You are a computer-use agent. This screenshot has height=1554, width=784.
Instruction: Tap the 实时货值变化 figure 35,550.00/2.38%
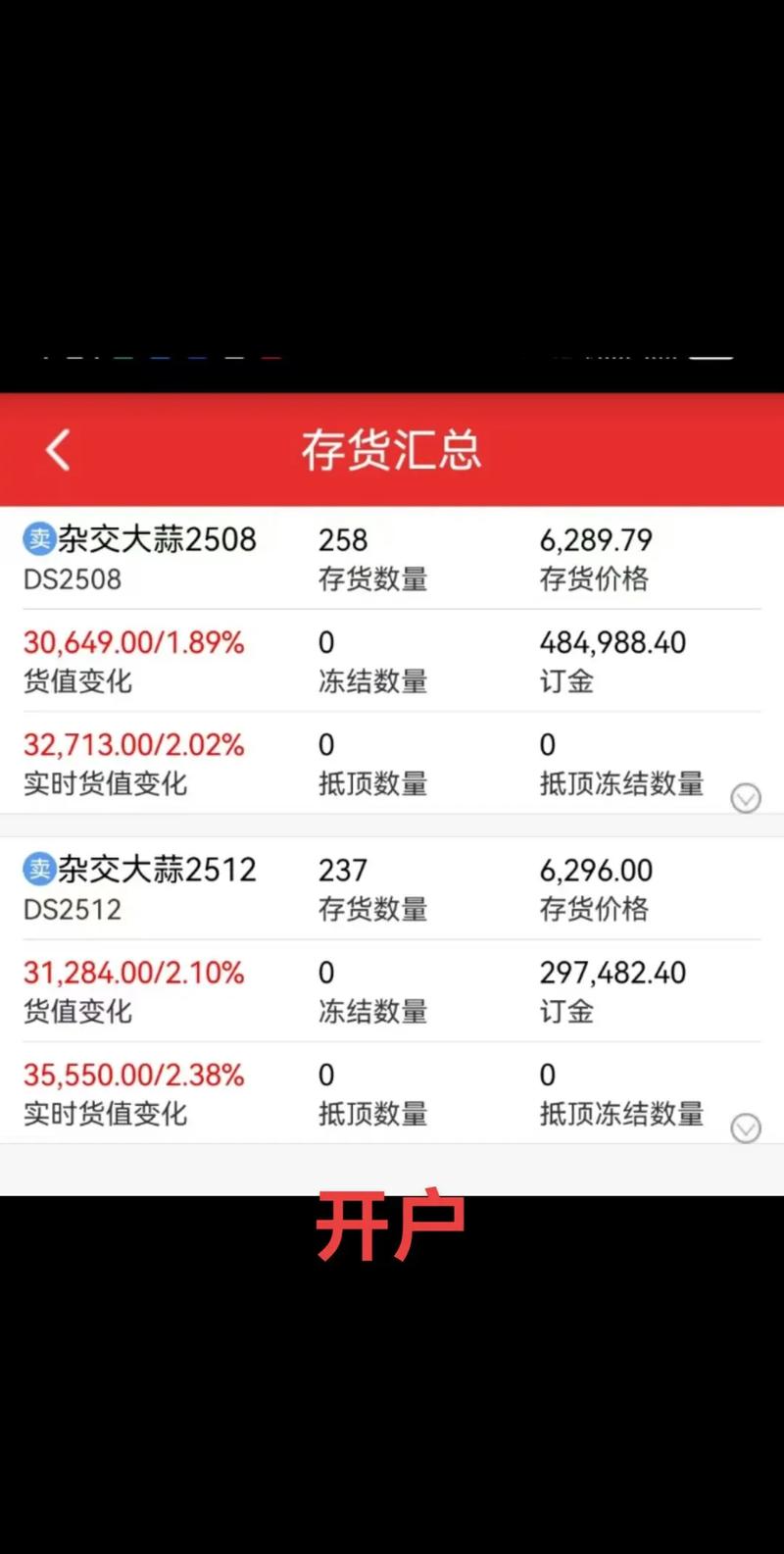click(x=133, y=1074)
